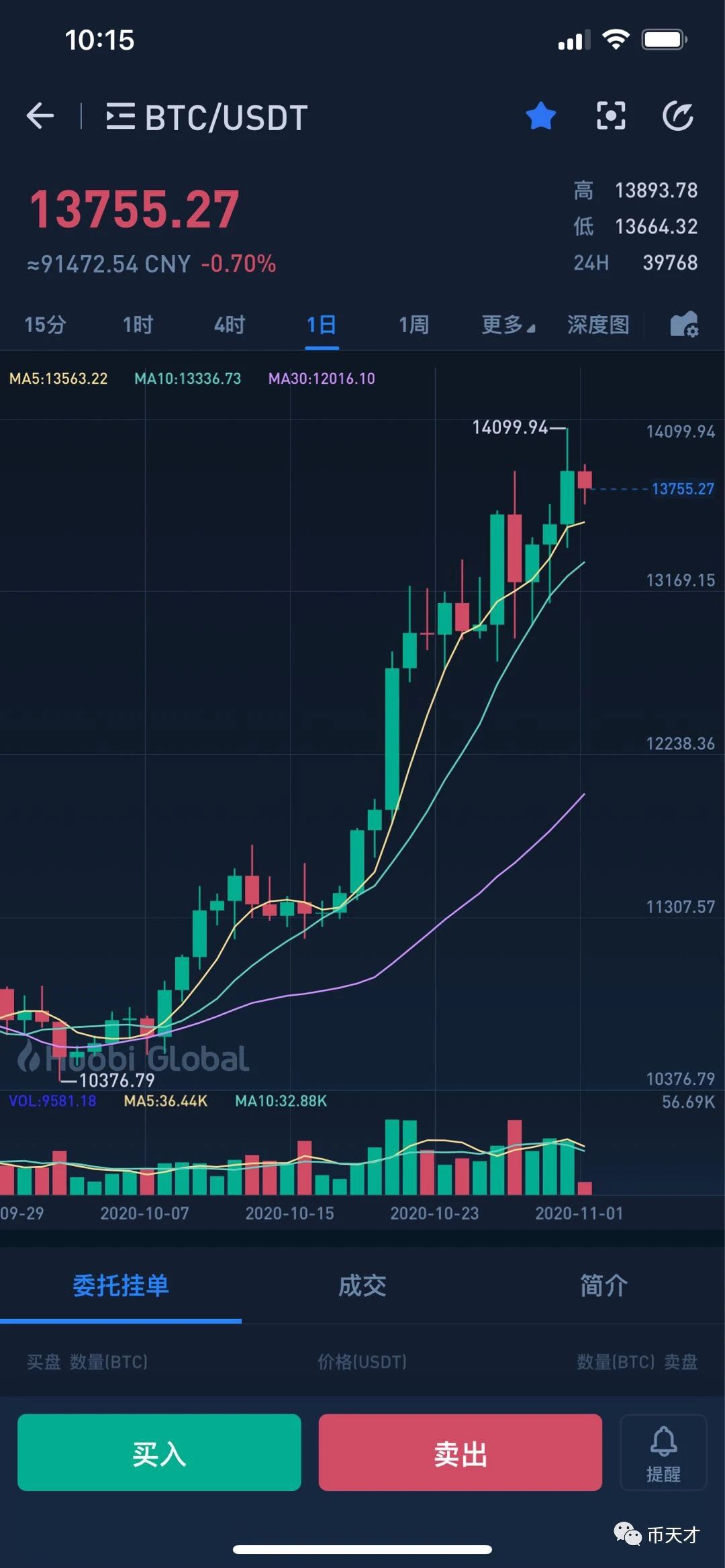725x1568 pixels.
Task: Select the 4时 chart interval
Action: (x=230, y=325)
